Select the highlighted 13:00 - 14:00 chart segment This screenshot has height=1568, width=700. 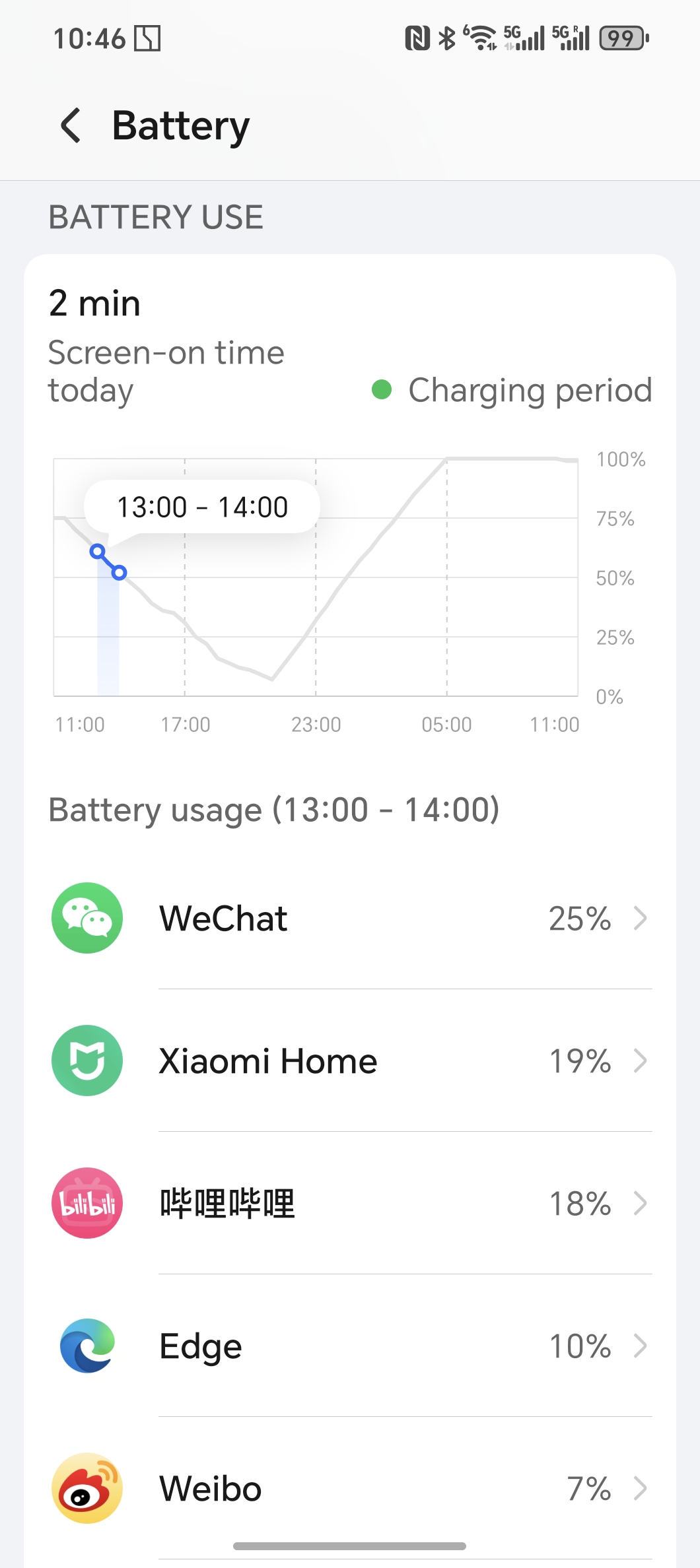pyautogui.click(x=108, y=624)
